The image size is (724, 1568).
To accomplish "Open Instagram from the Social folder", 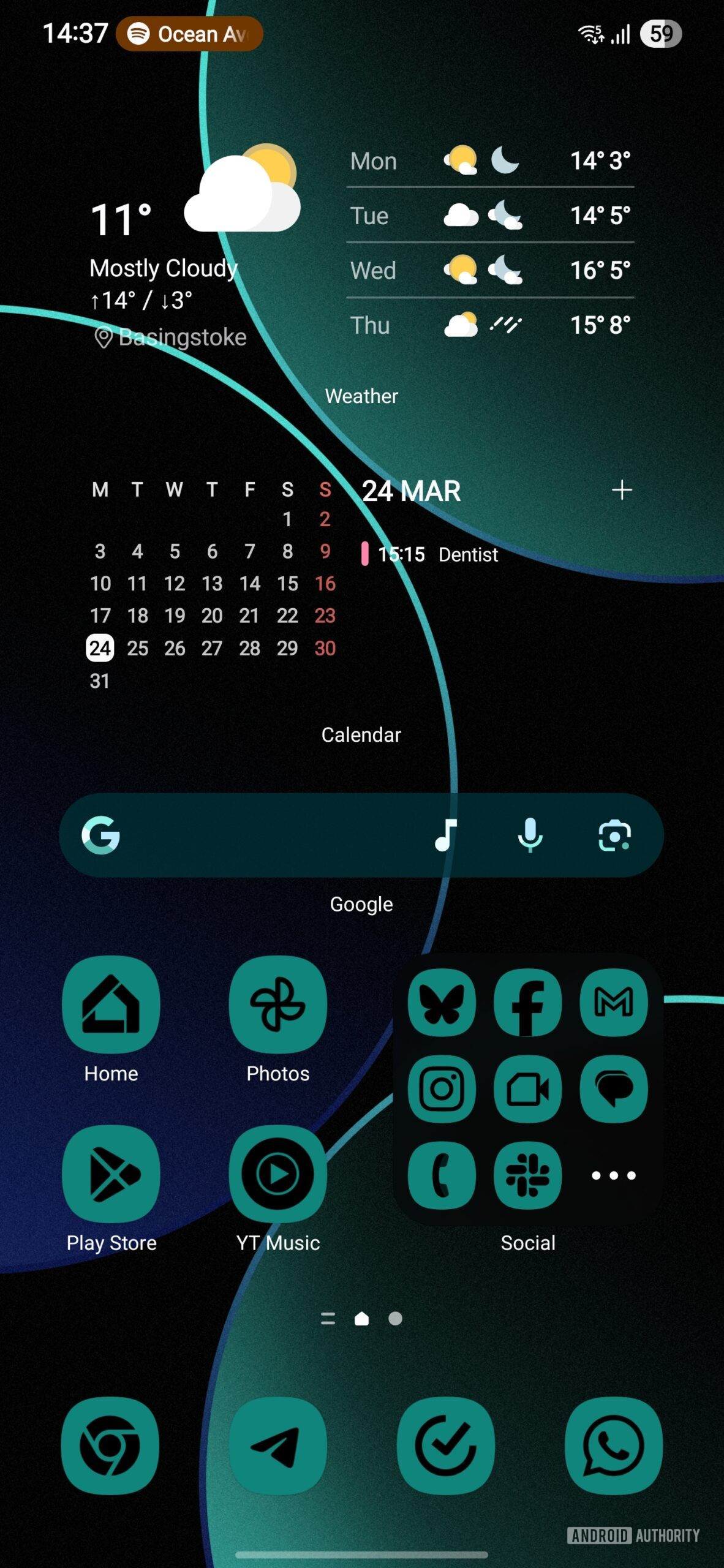I will coord(442,1088).
